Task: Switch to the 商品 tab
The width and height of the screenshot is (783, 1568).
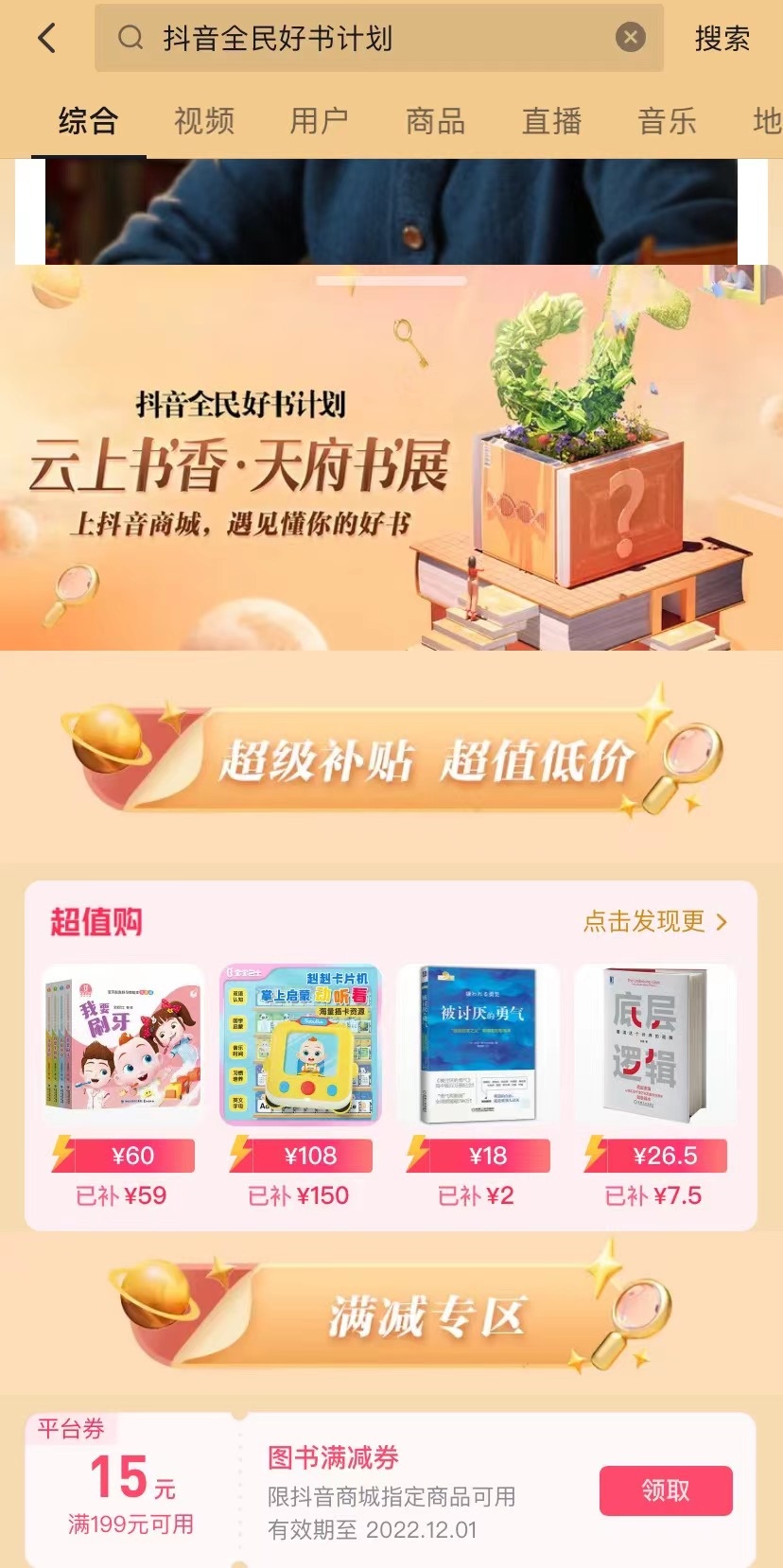Action: tap(435, 121)
